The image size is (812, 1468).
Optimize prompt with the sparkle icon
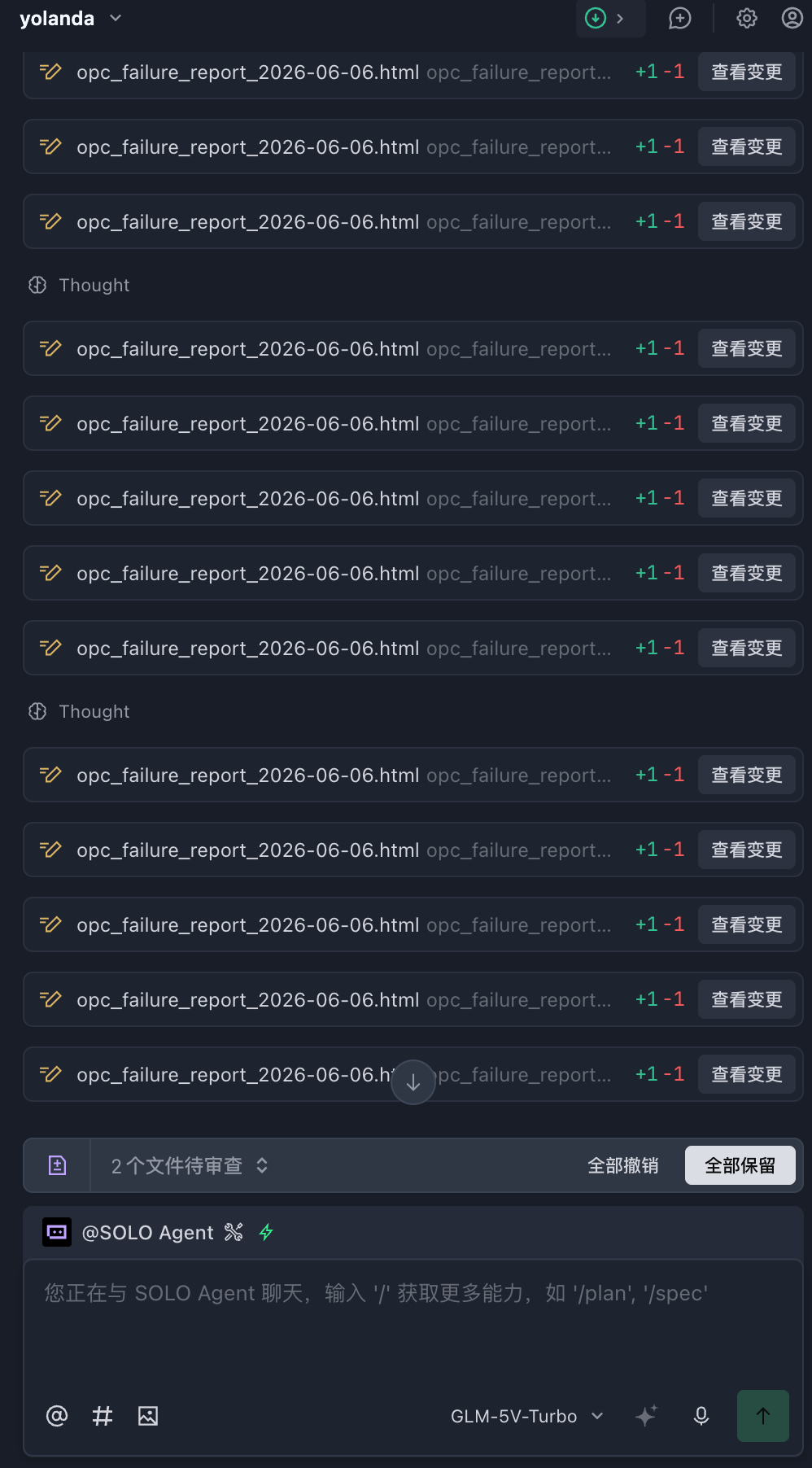[646, 1416]
